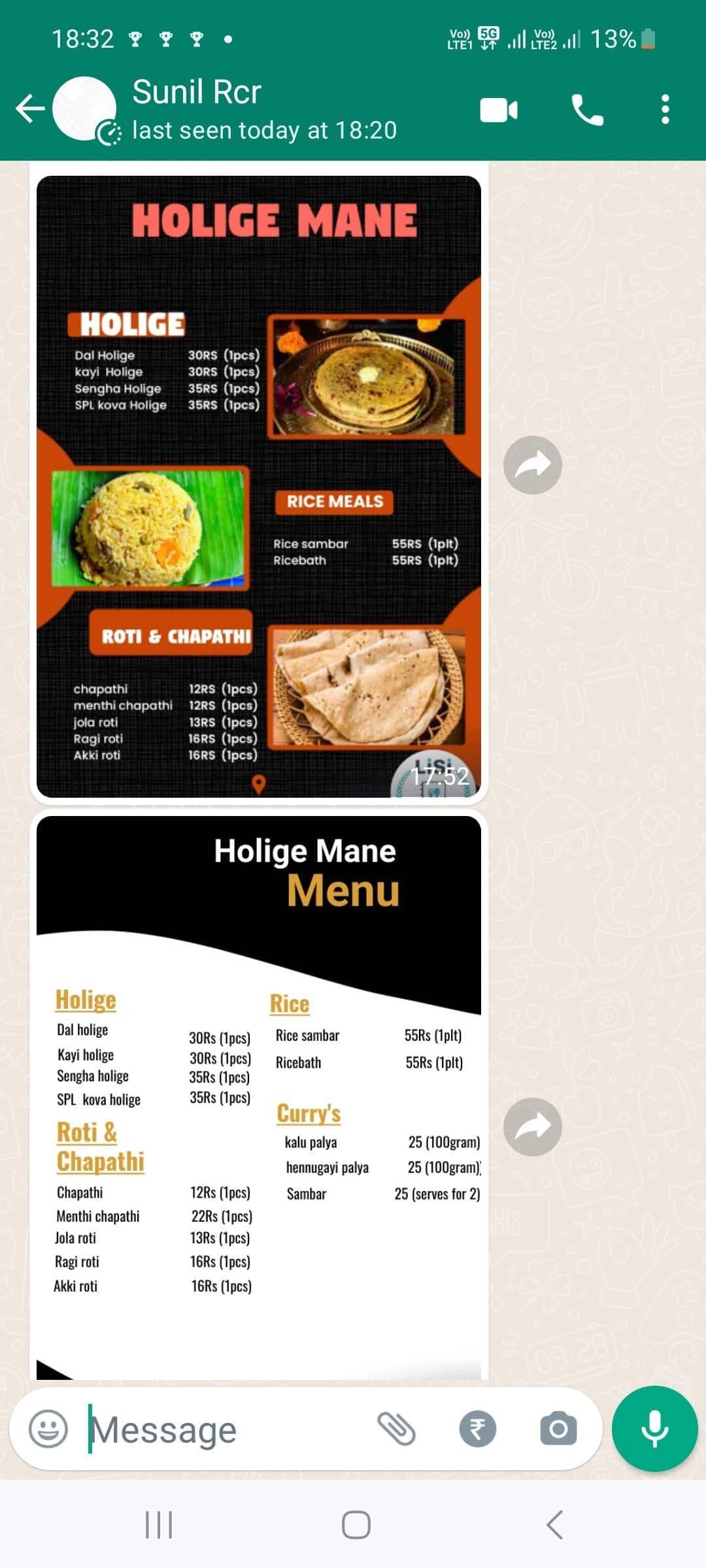Screen dimensions: 706x1568
Task: Forward the Holige Mane dark menu image
Action: click(533, 465)
